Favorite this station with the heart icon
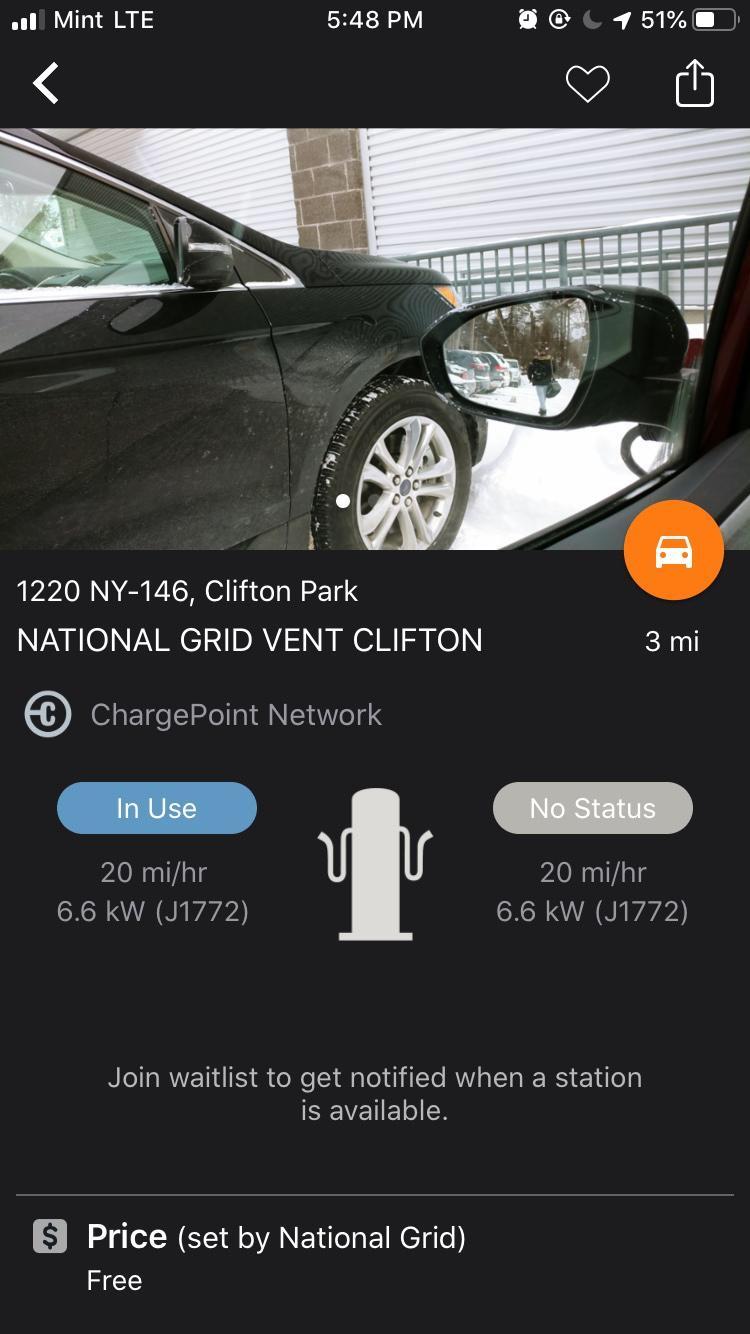750x1334 pixels. (587, 84)
